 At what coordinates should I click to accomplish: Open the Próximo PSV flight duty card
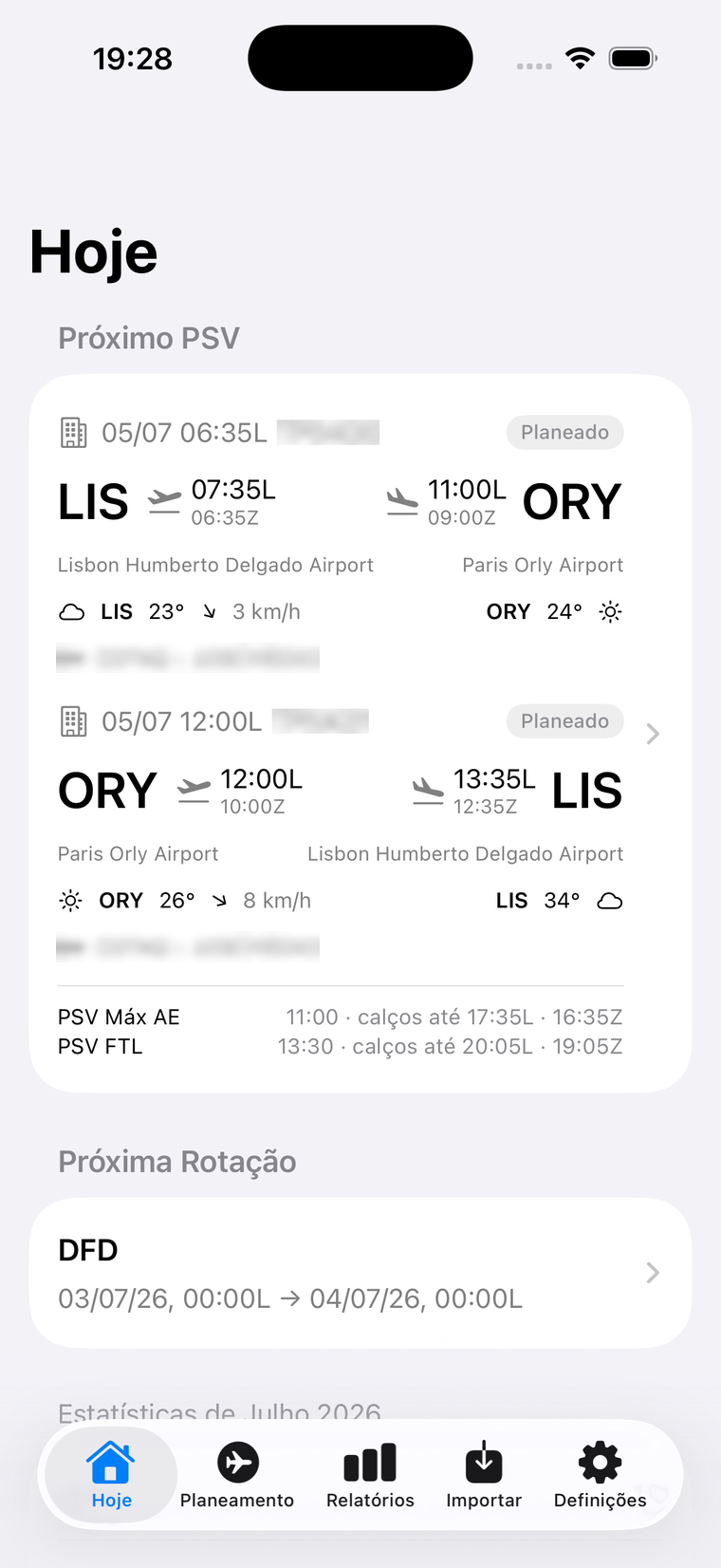360,734
